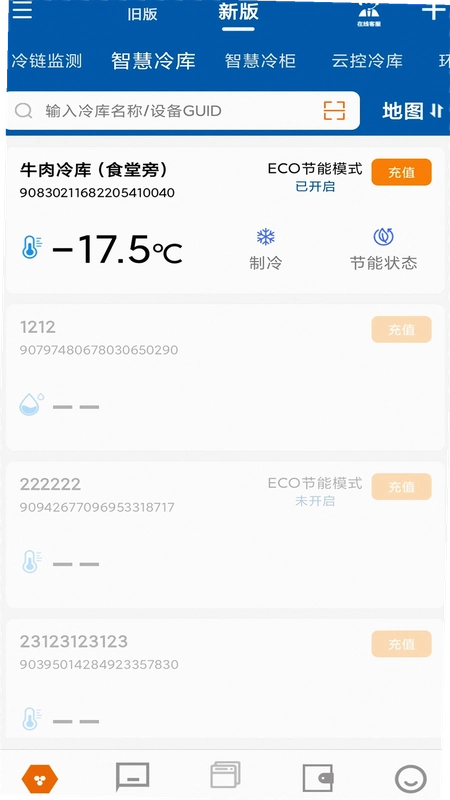Go to the smiley profile tab

[x=411, y=779]
